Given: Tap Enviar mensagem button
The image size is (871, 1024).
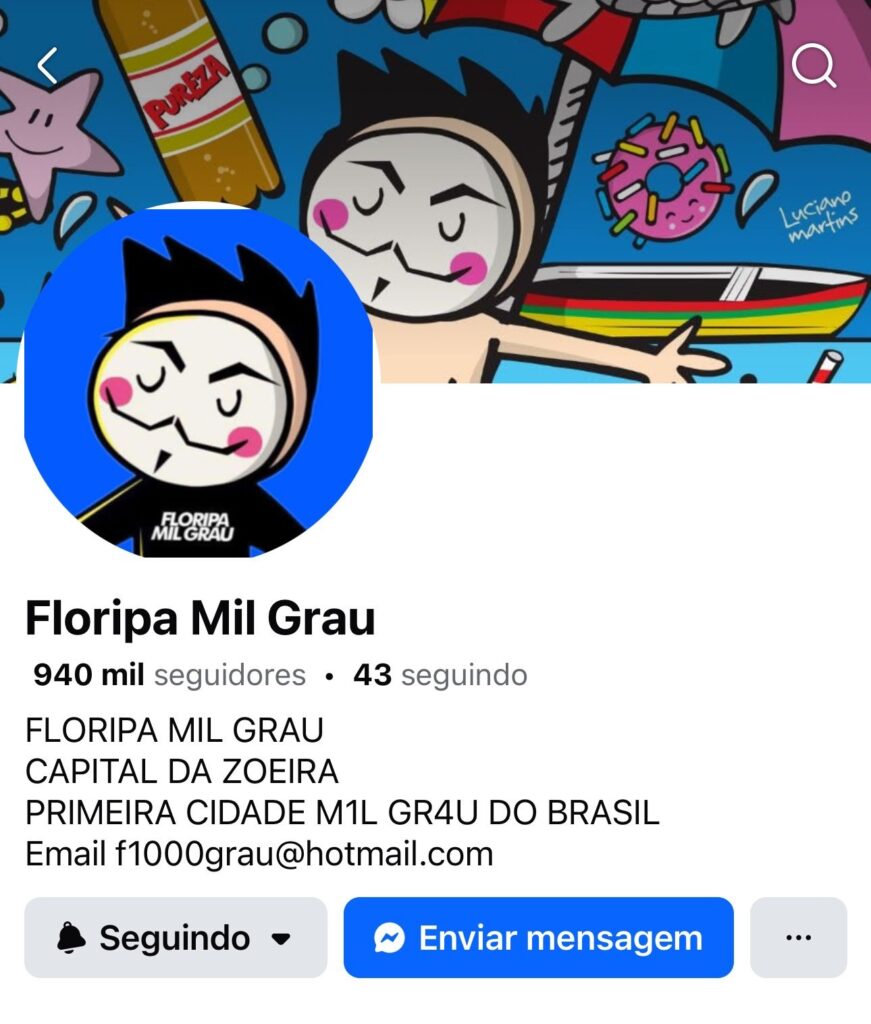Looking at the screenshot, I should pos(538,938).
